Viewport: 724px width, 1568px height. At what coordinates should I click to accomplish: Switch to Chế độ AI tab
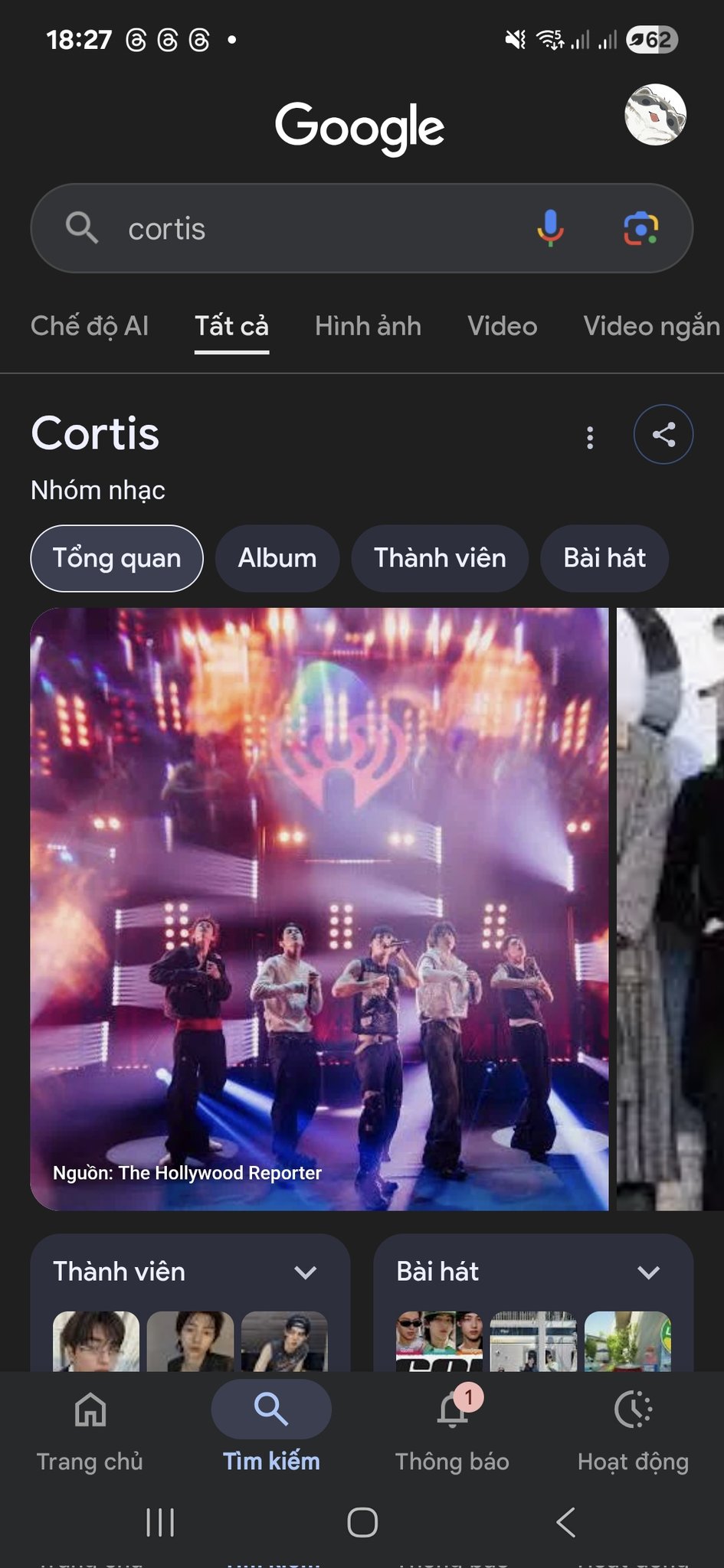pos(90,326)
